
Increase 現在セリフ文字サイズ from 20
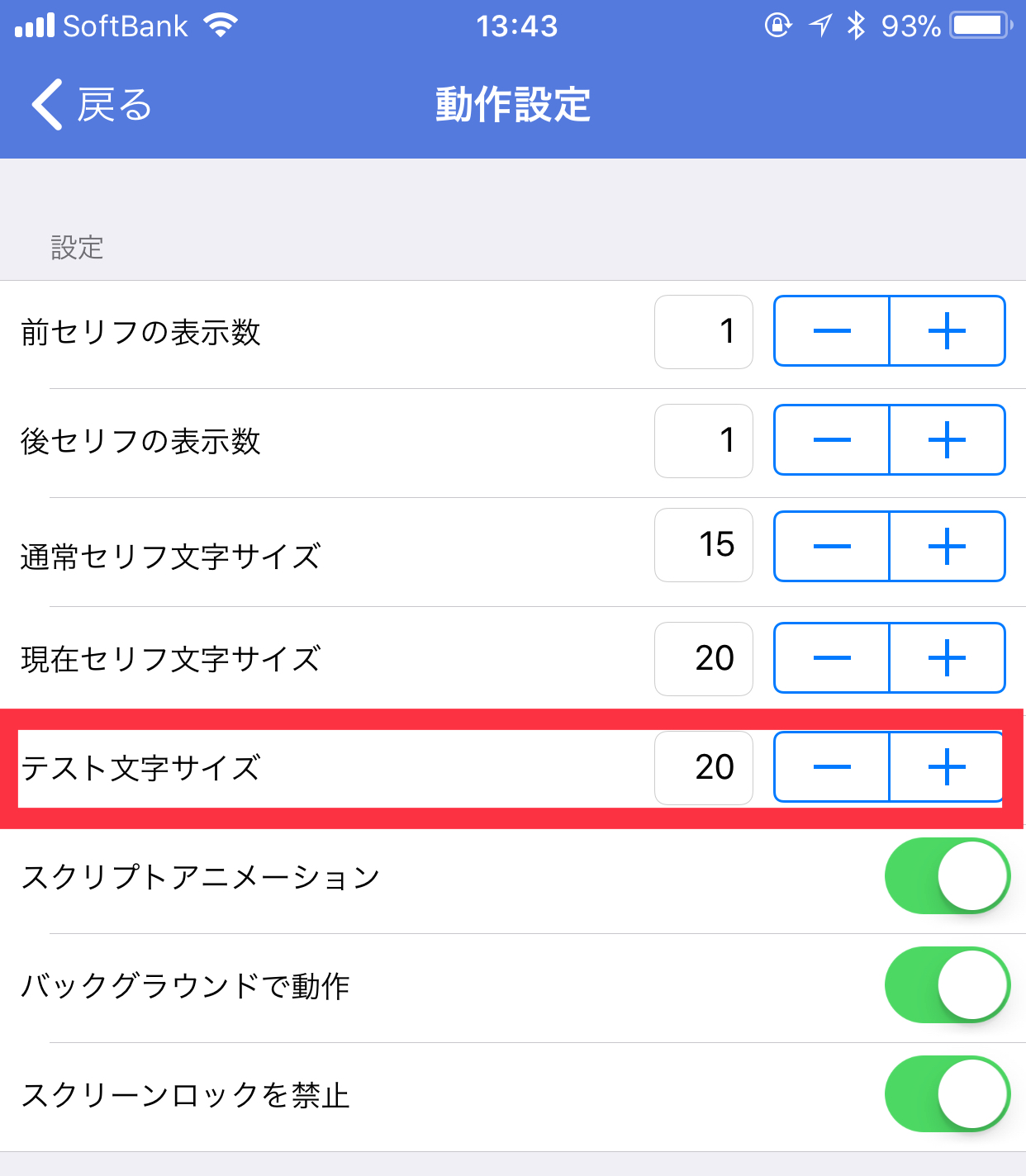(x=947, y=657)
